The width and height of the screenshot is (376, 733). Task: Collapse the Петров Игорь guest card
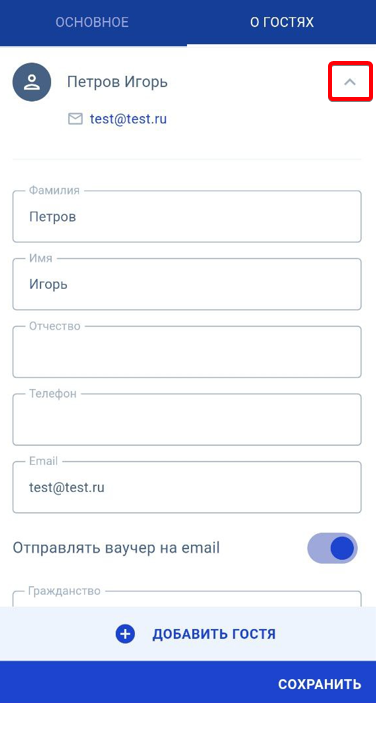350,82
